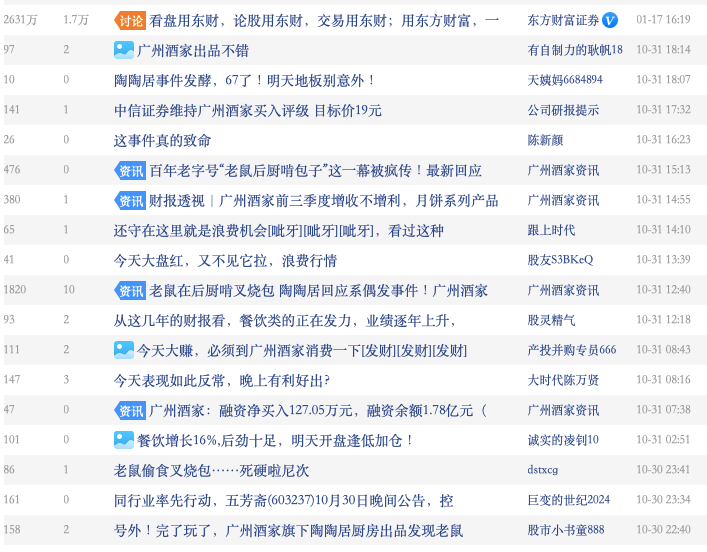Image resolution: width=707 pixels, height=552 pixels.
Task: Open news 财报透视 广州酒家前三季度
Action: click(x=323, y=200)
